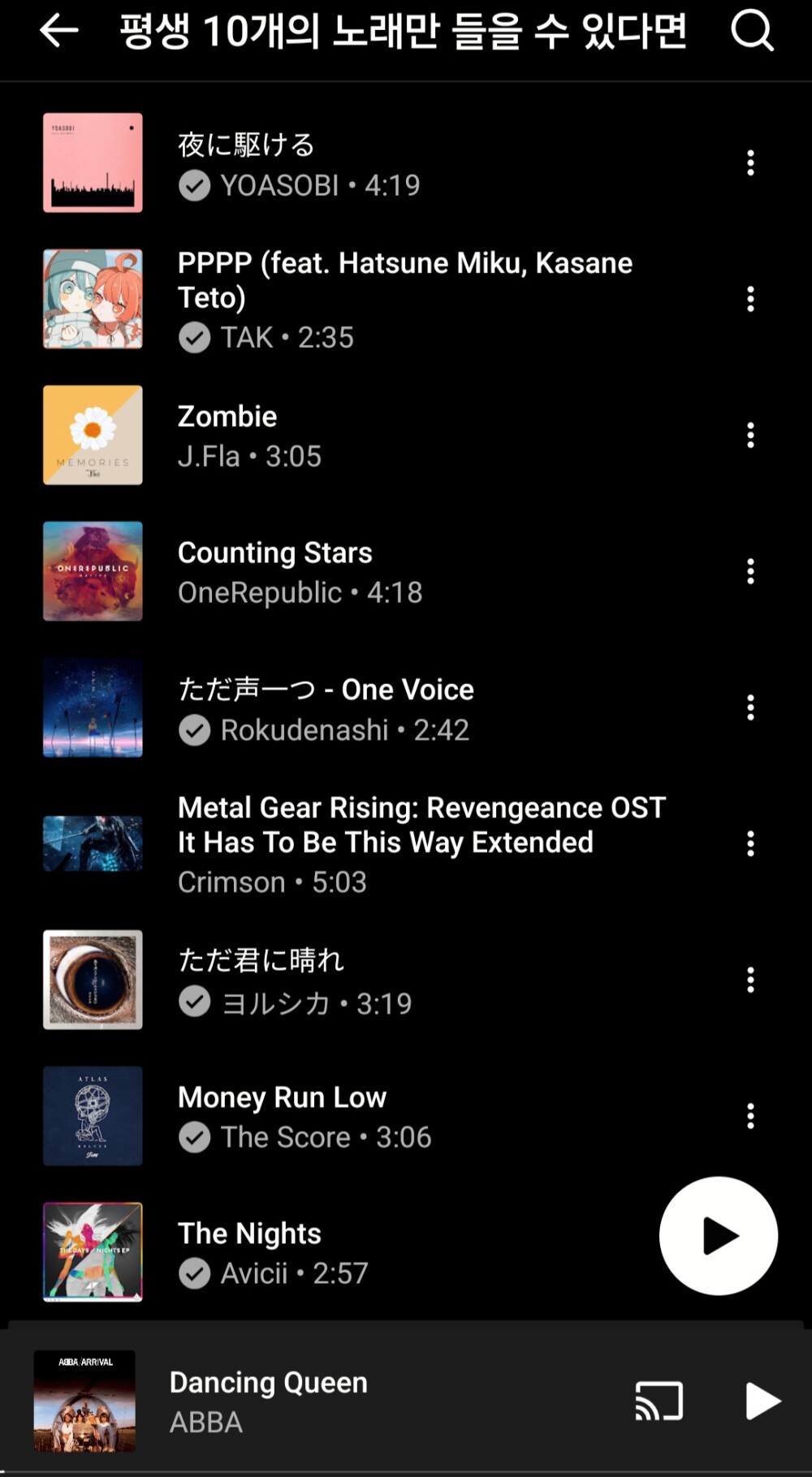812x1477 pixels.
Task: Open the more menu for Zombie
Action: point(750,435)
